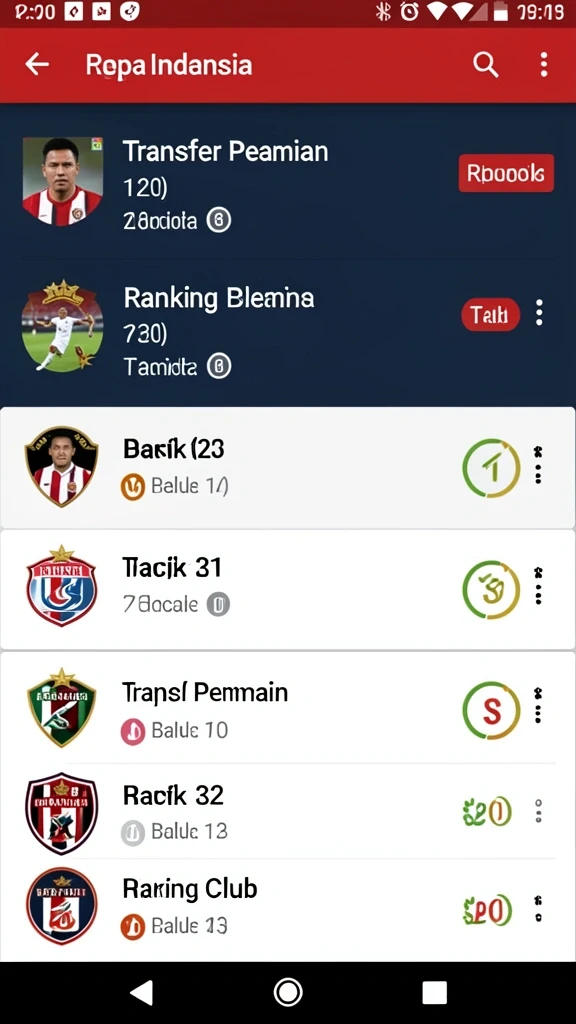
Task: Open more options for Raring Club
Action: pyautogui.click(x=538, y=908)
